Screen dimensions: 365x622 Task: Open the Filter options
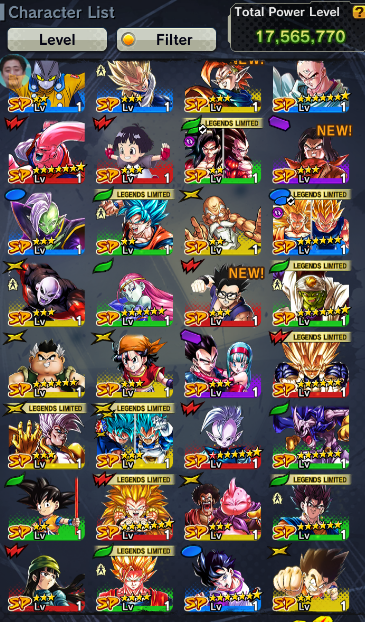pyautogui.click(x=166, y=40)
